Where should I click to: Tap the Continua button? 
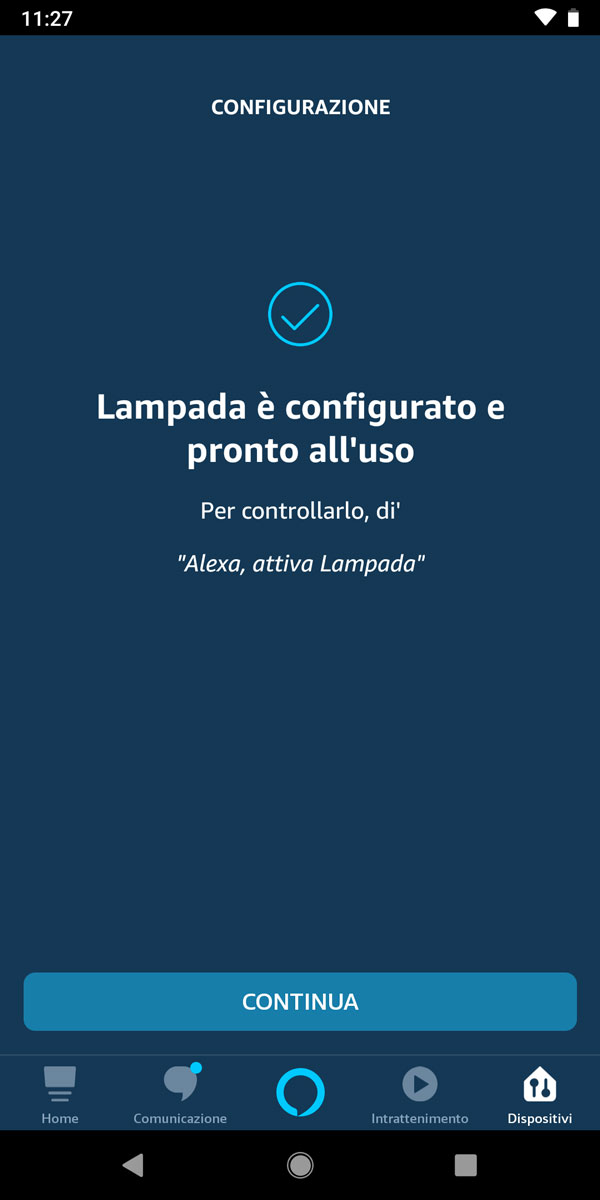coord(300,1001)
